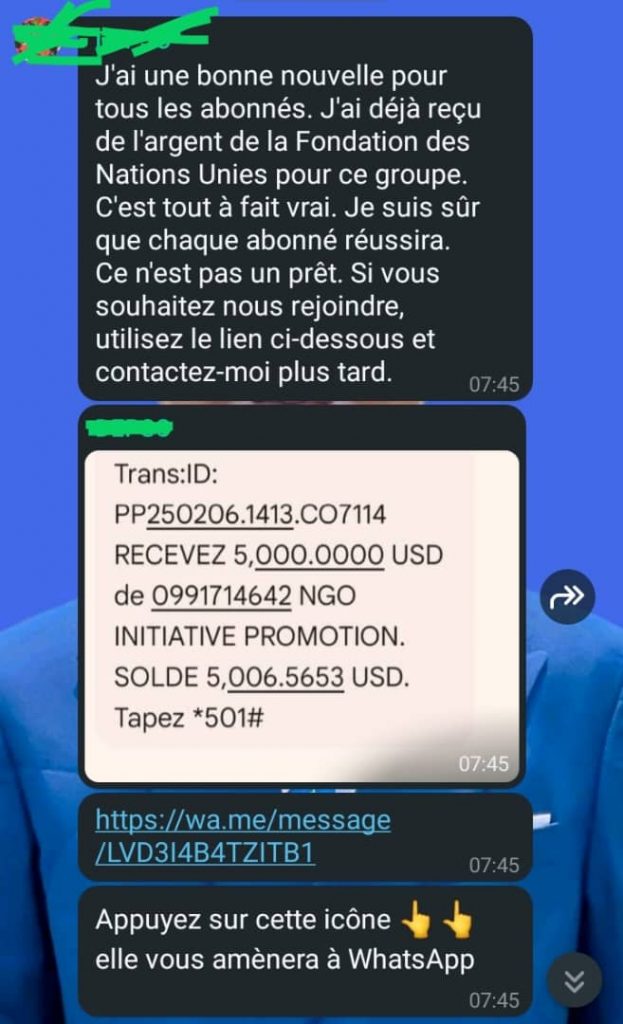Screen dimensions: 623x1024
Task: Open the transaction receipt image
Action: [300, 612]
